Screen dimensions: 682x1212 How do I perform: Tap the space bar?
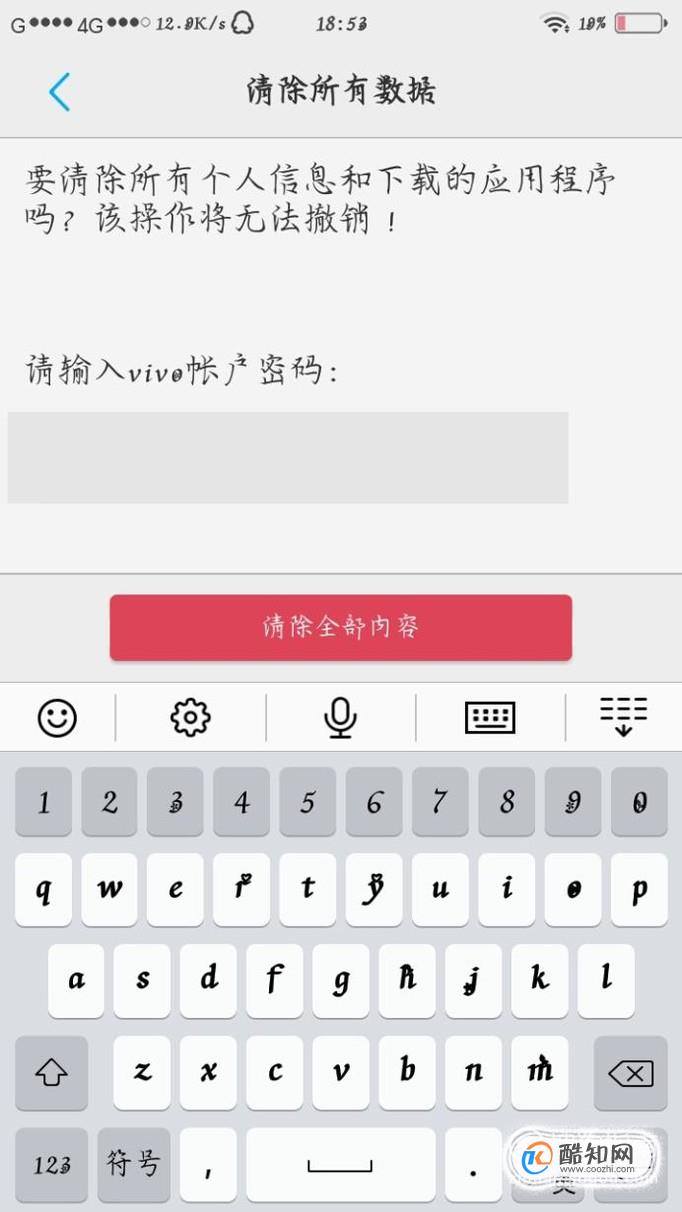pos(340,1165)
